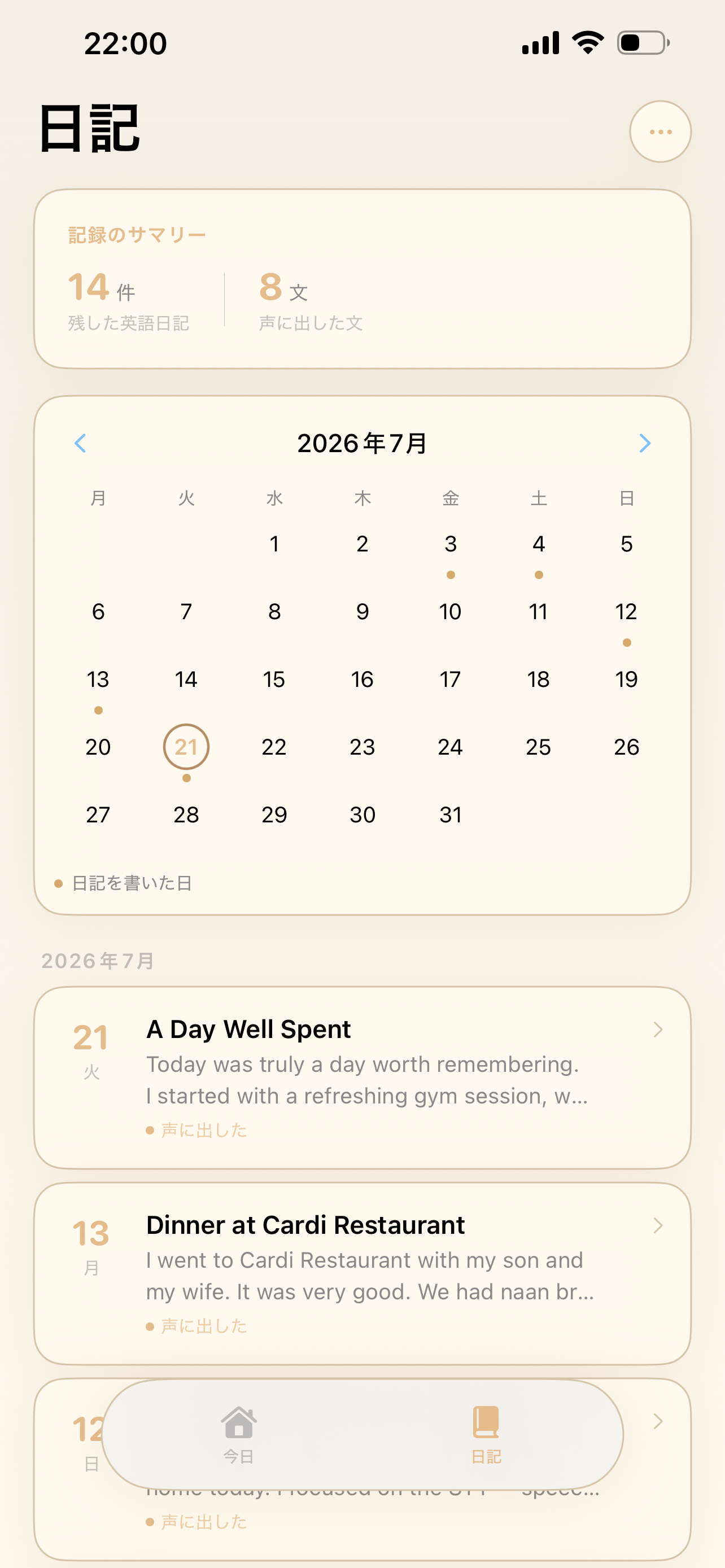Select July 3 in the calendar
The image size is (725, 1568).
coord(451,544)
